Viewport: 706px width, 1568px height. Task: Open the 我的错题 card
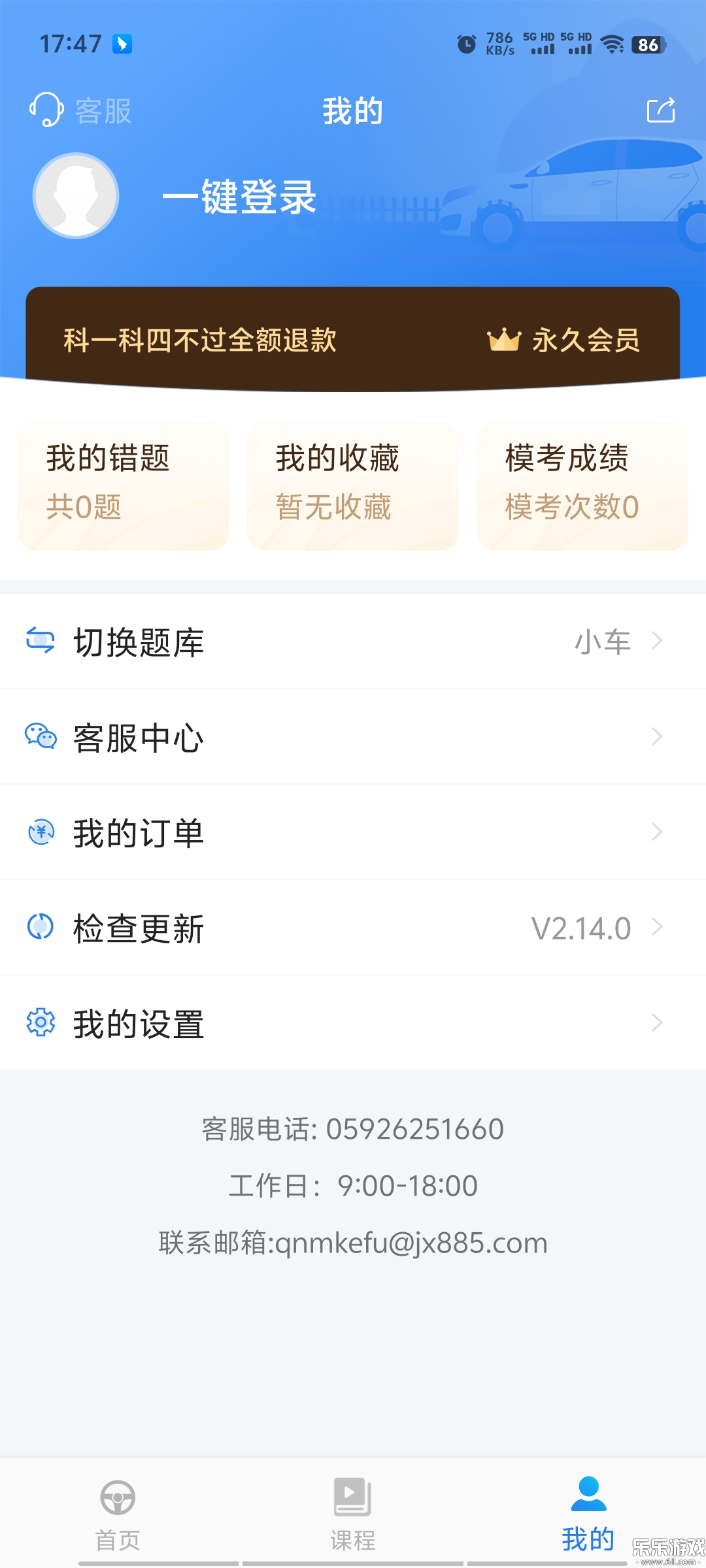point(124,485)
